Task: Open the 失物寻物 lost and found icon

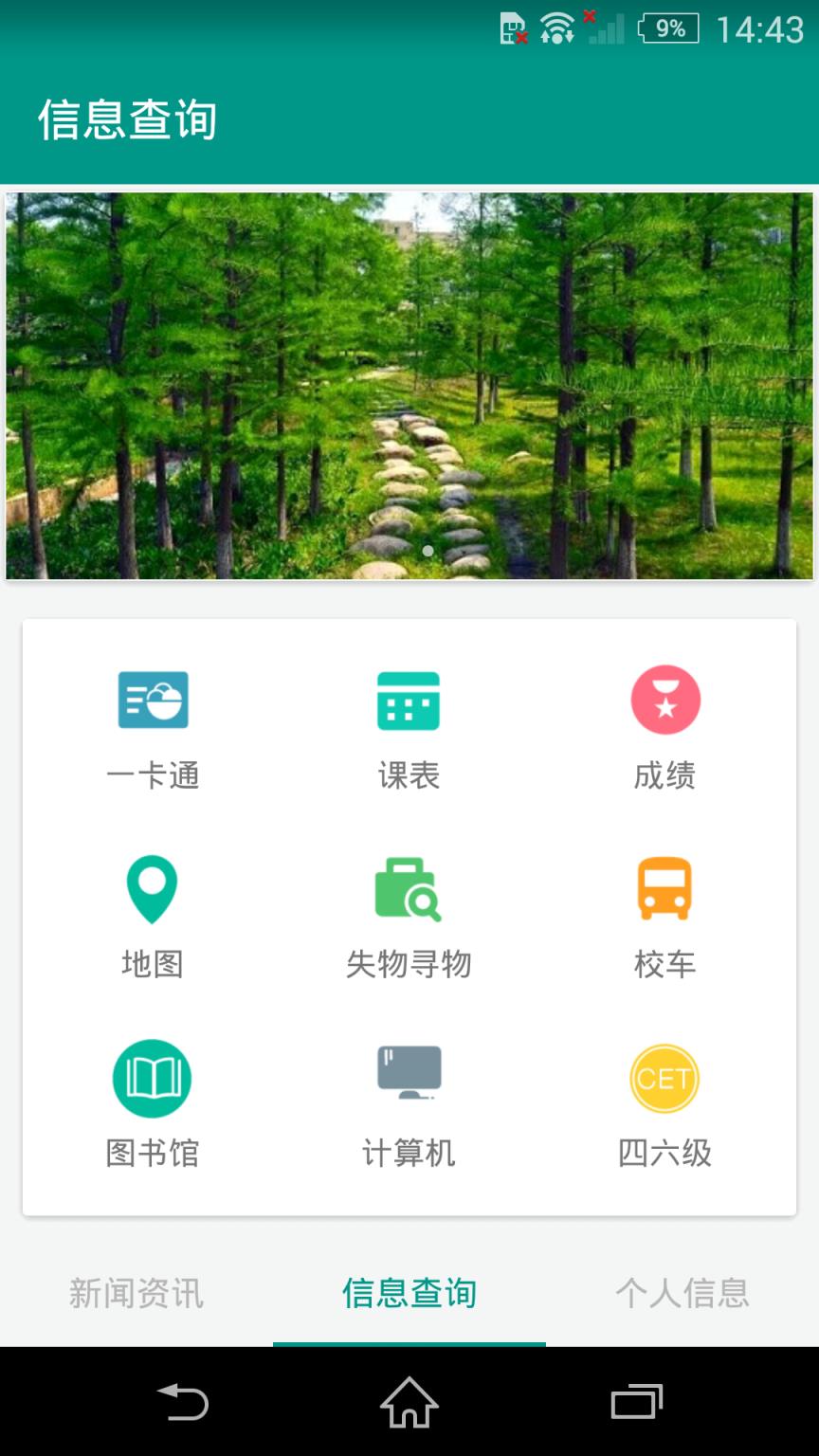Action: (409, 888)
